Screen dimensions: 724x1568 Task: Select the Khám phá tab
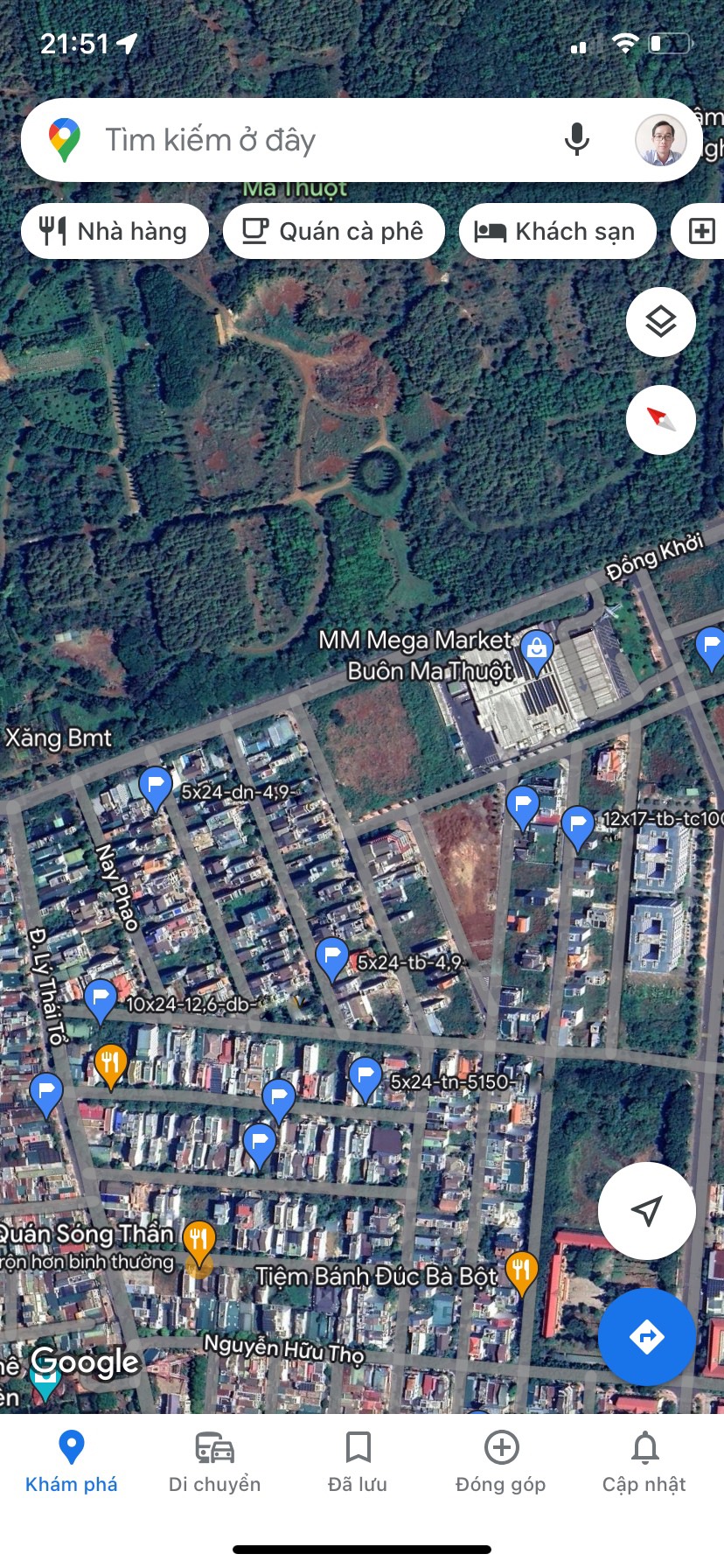(72, 1462)
